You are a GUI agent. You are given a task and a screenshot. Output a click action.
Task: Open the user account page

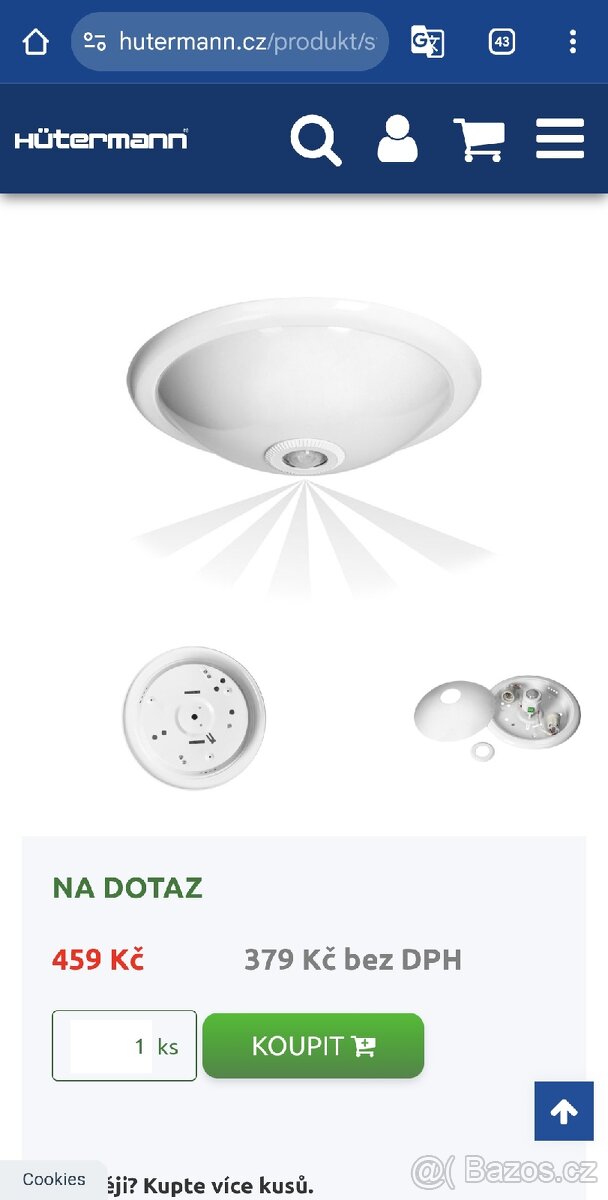pyautogui.click(x=397, y=139)
